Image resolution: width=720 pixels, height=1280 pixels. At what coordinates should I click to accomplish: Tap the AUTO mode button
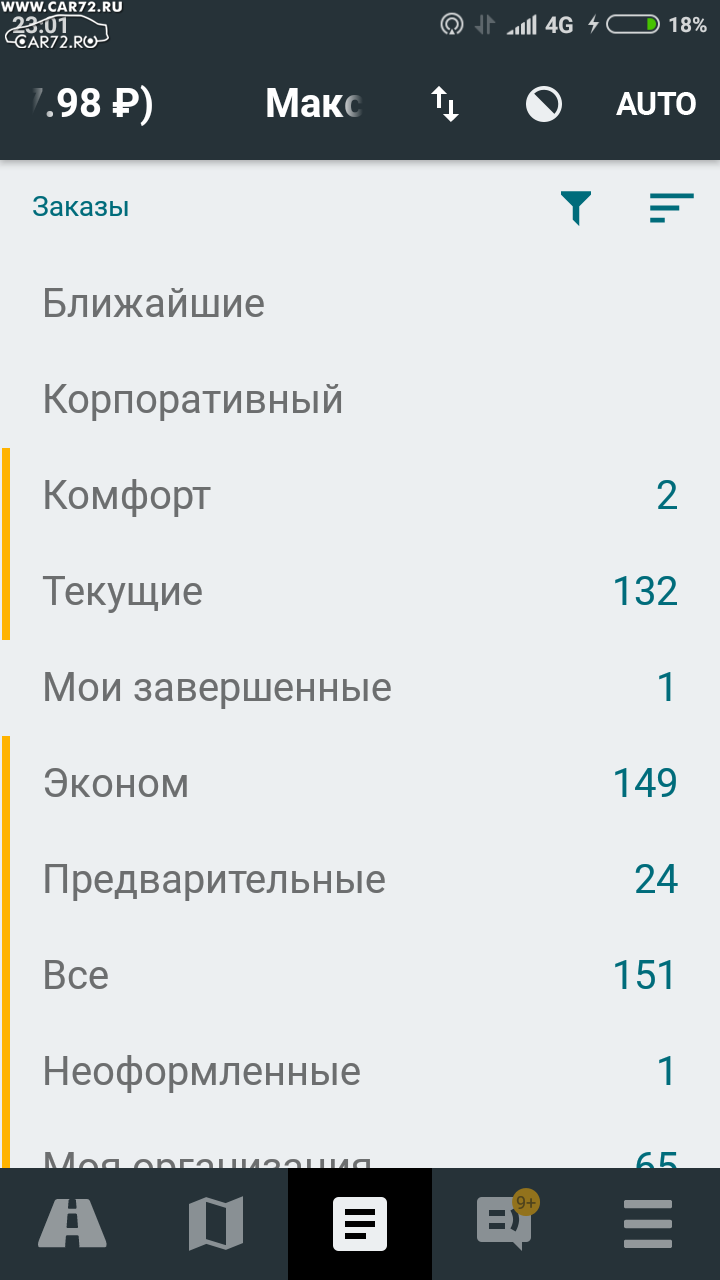point(656,104)
